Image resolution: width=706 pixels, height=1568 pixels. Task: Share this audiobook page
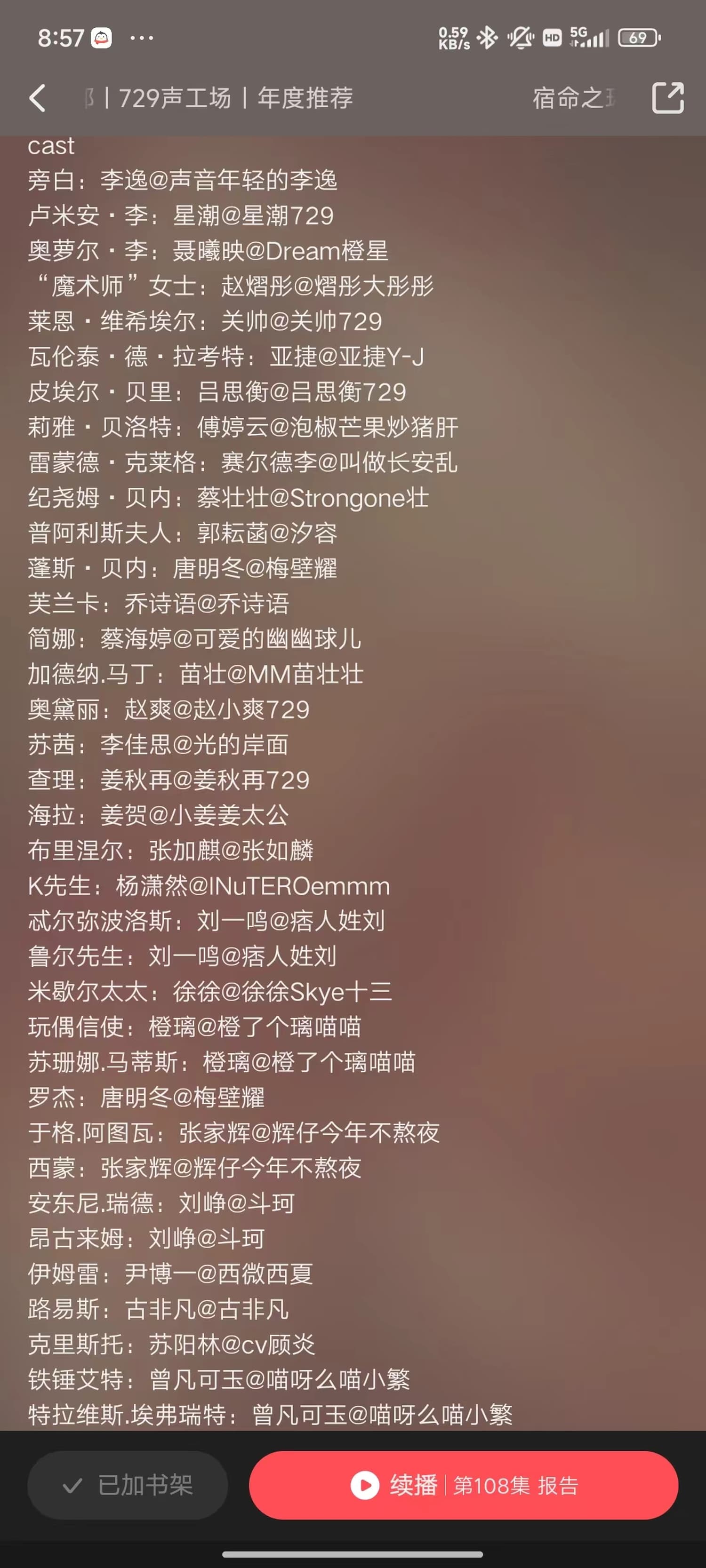(x=667, y=98)
